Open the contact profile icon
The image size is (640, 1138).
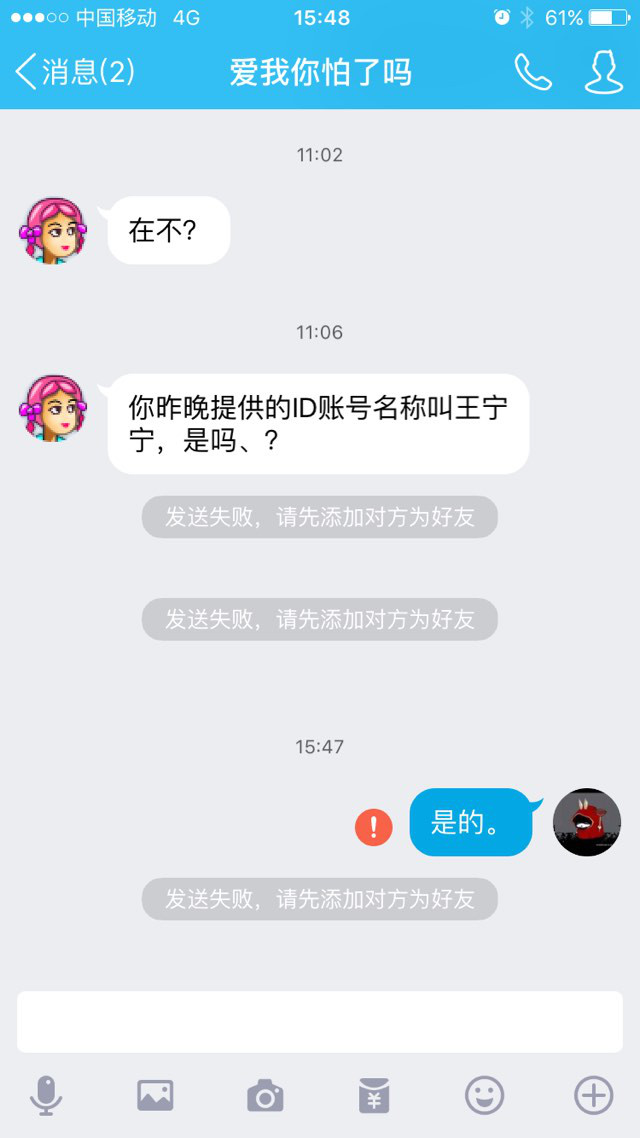[x=603, y=72]
